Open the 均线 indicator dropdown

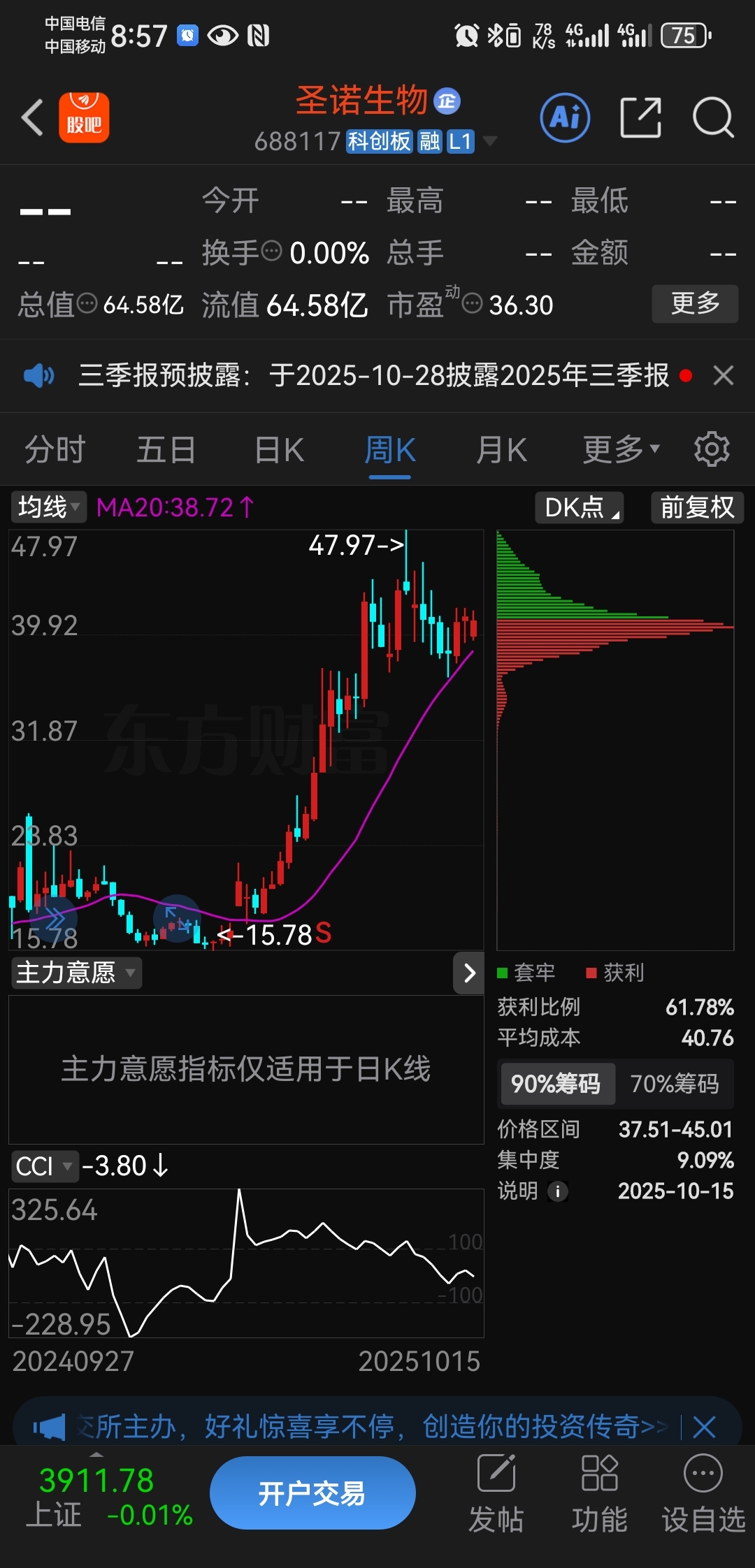point(46,508)
